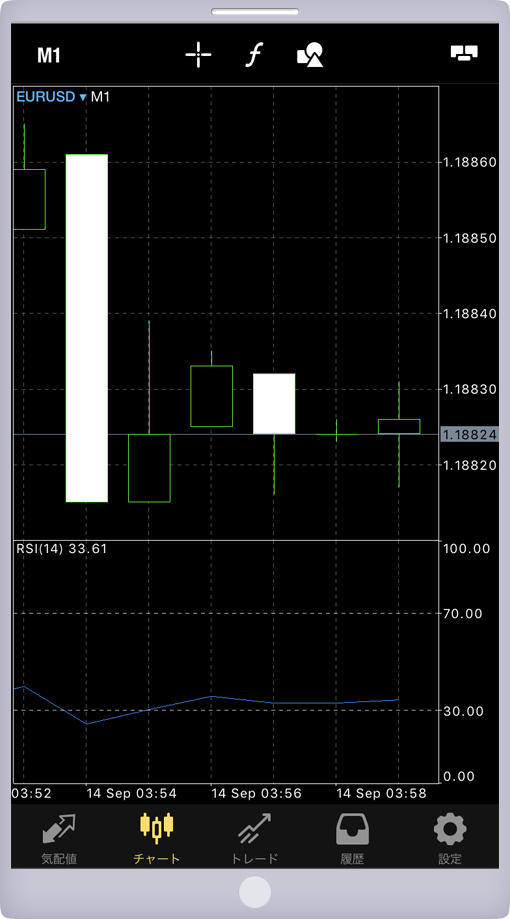
Task: Open the indicators function icon
Action: [253, 55]
